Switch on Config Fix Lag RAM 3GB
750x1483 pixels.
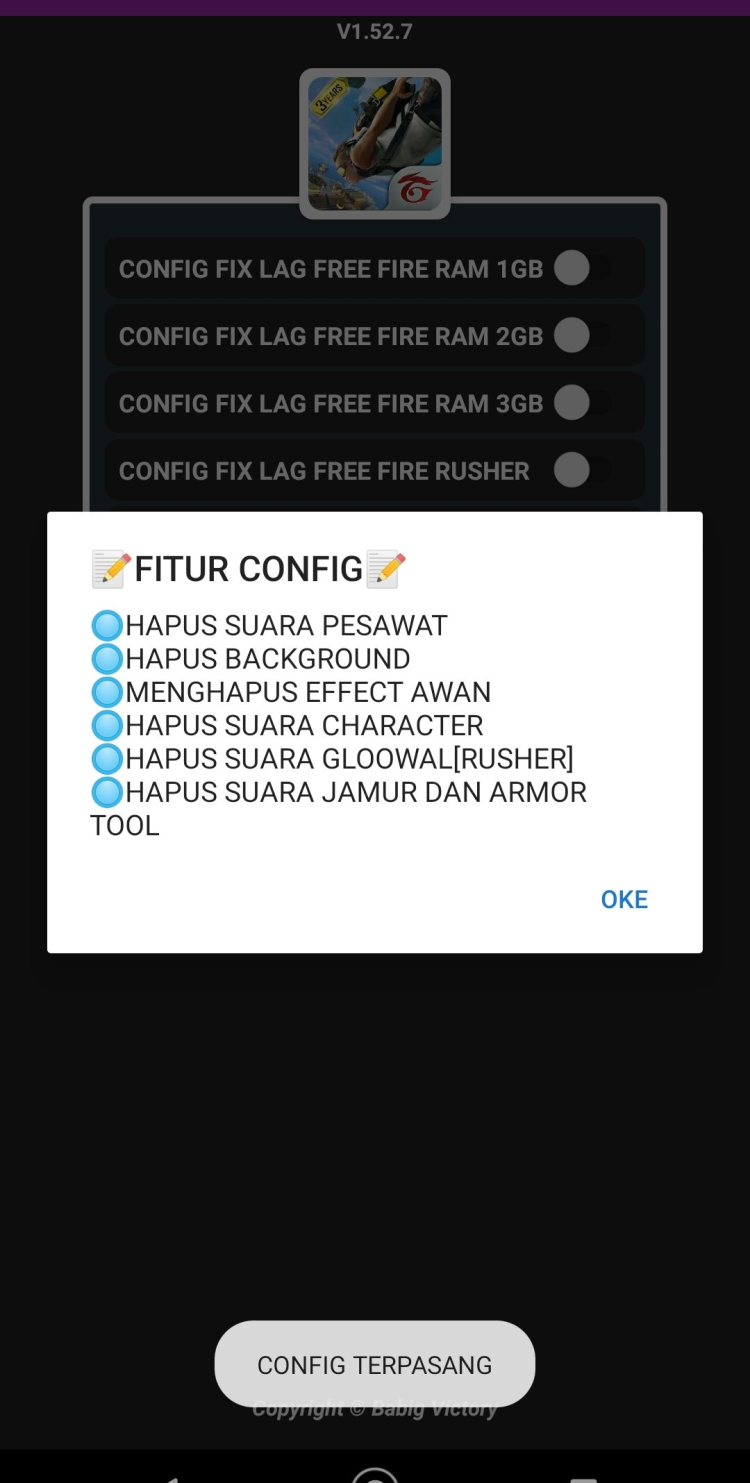(x=583, y=403)
